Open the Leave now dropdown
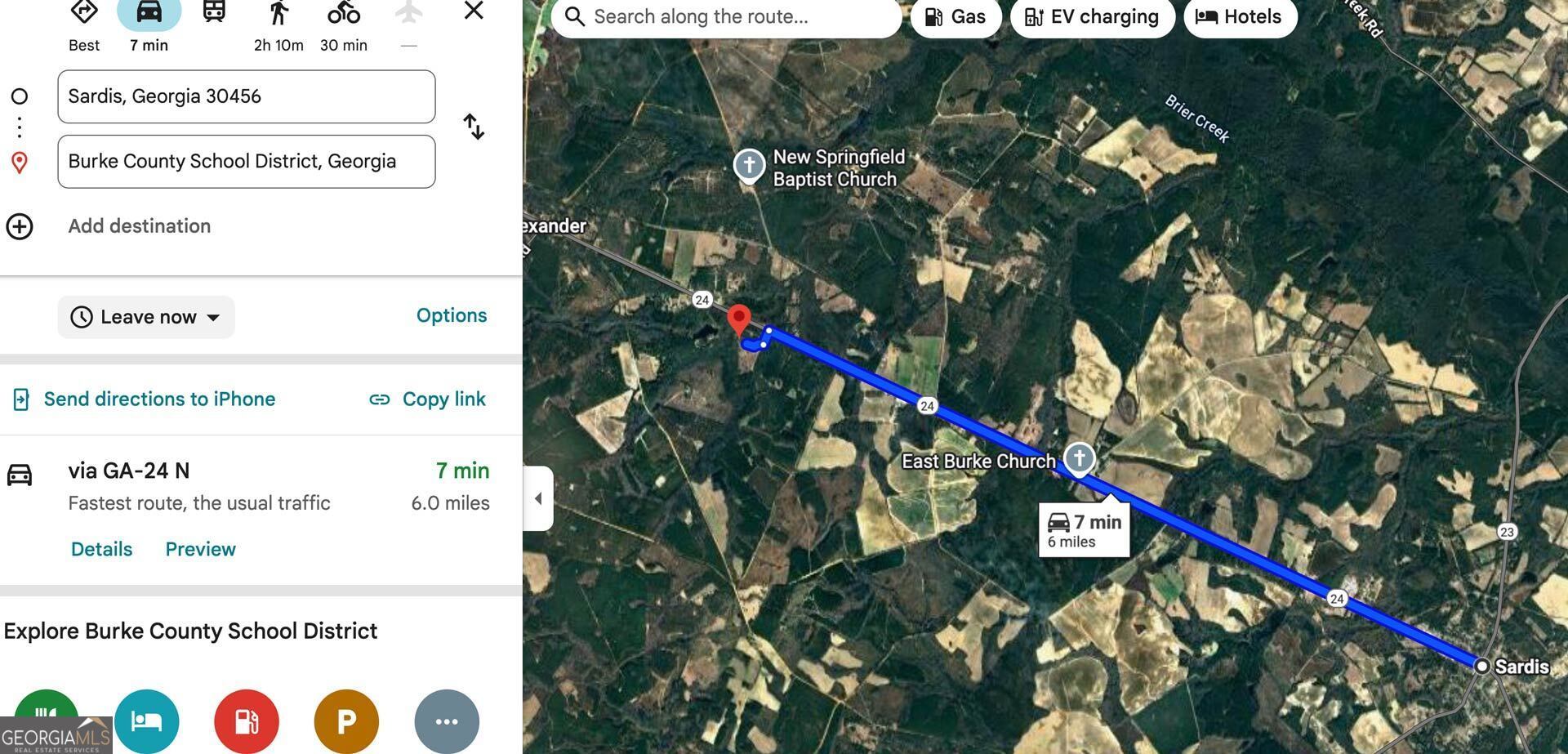 click(146, 317)
